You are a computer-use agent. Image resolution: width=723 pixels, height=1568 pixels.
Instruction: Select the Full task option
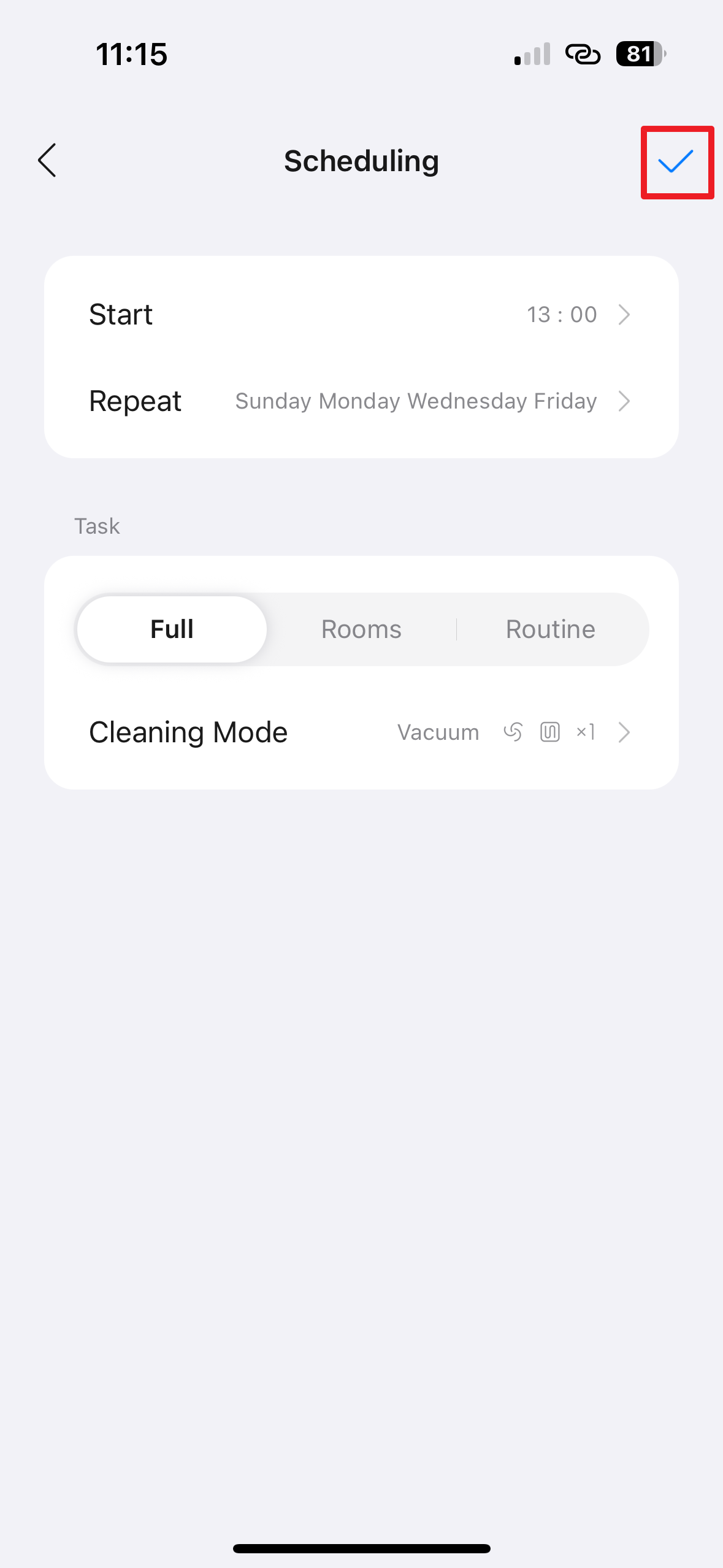[x=172, y=629]
